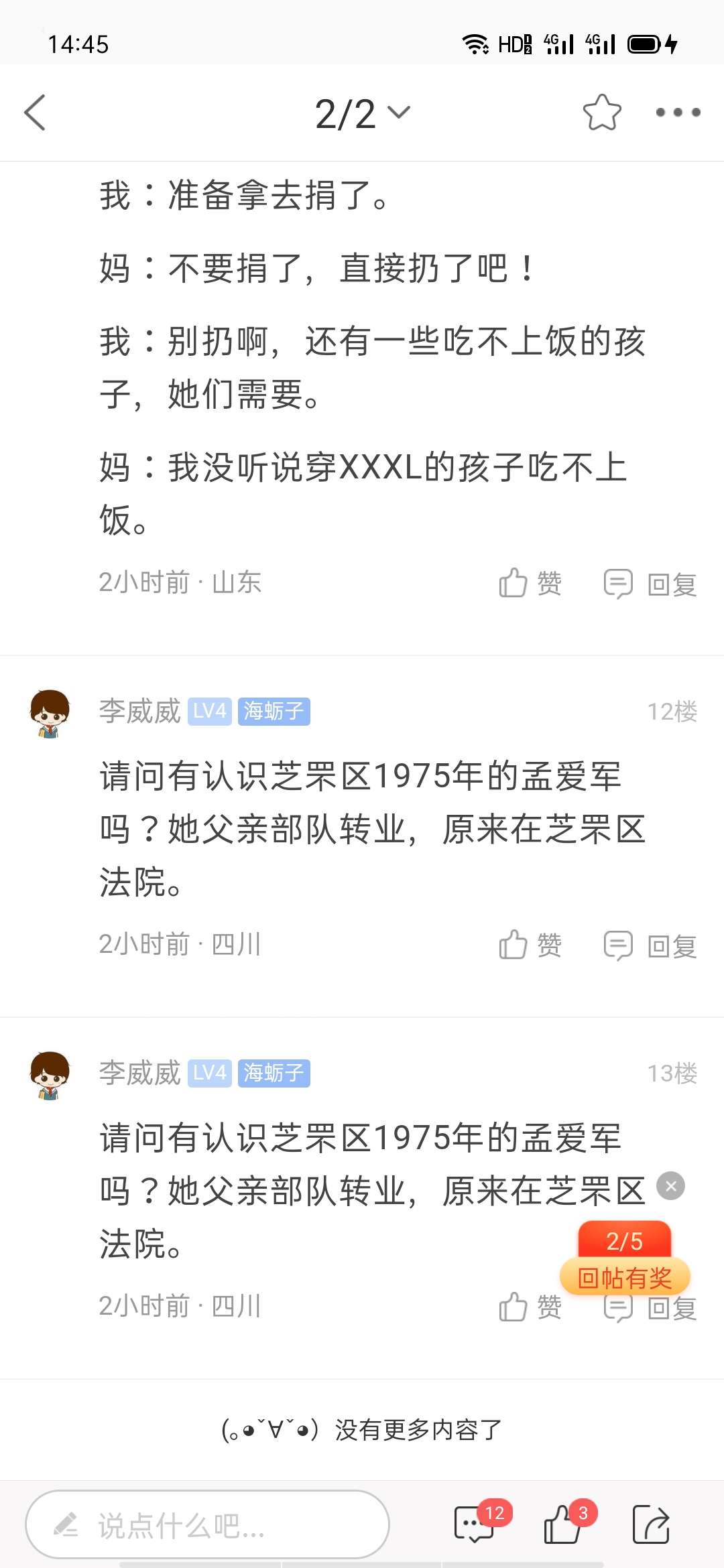The height and width of the screenshot is (1568, 724).
Task: Like the post via bottom thumbs-up icon
Action: tap(563, 1524)
